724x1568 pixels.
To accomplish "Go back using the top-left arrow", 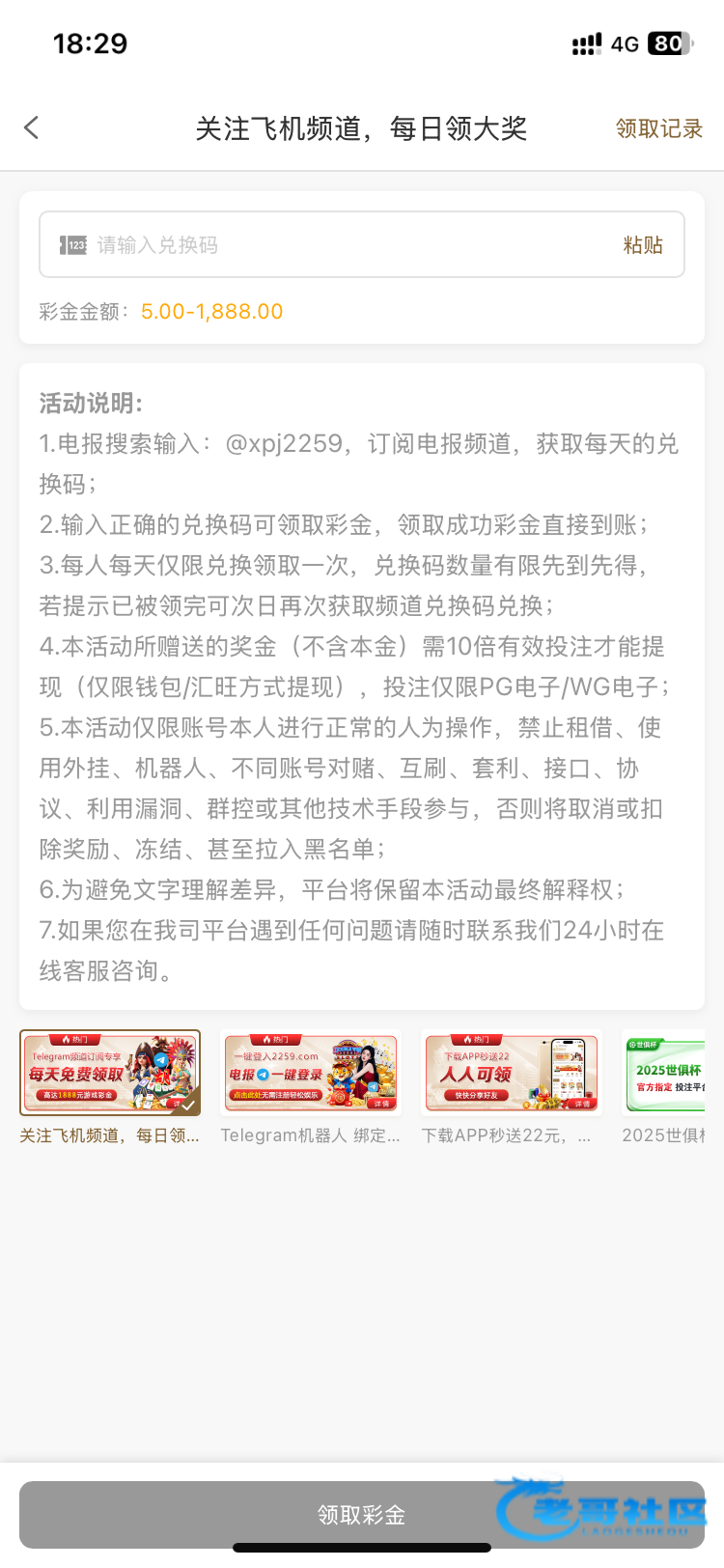I will point(32,127).
